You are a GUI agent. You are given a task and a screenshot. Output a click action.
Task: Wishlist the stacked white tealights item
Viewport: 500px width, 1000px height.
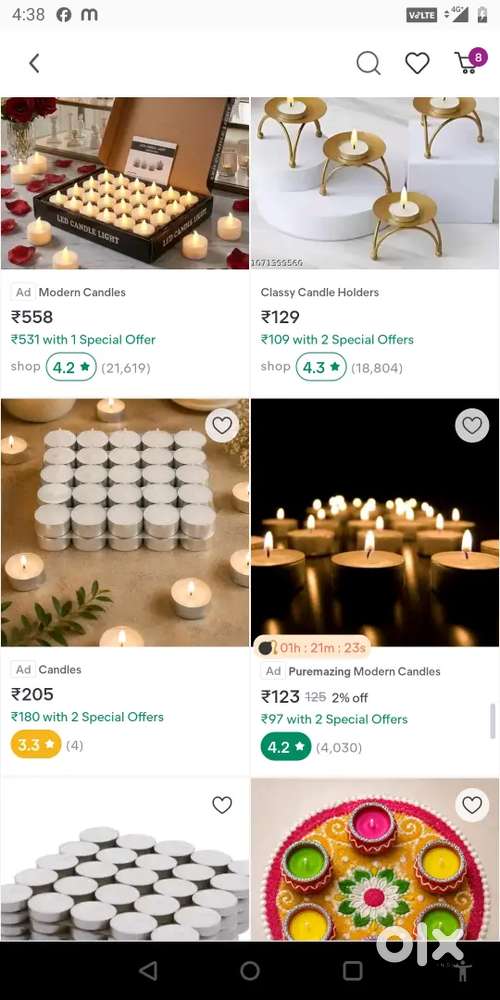222,805
